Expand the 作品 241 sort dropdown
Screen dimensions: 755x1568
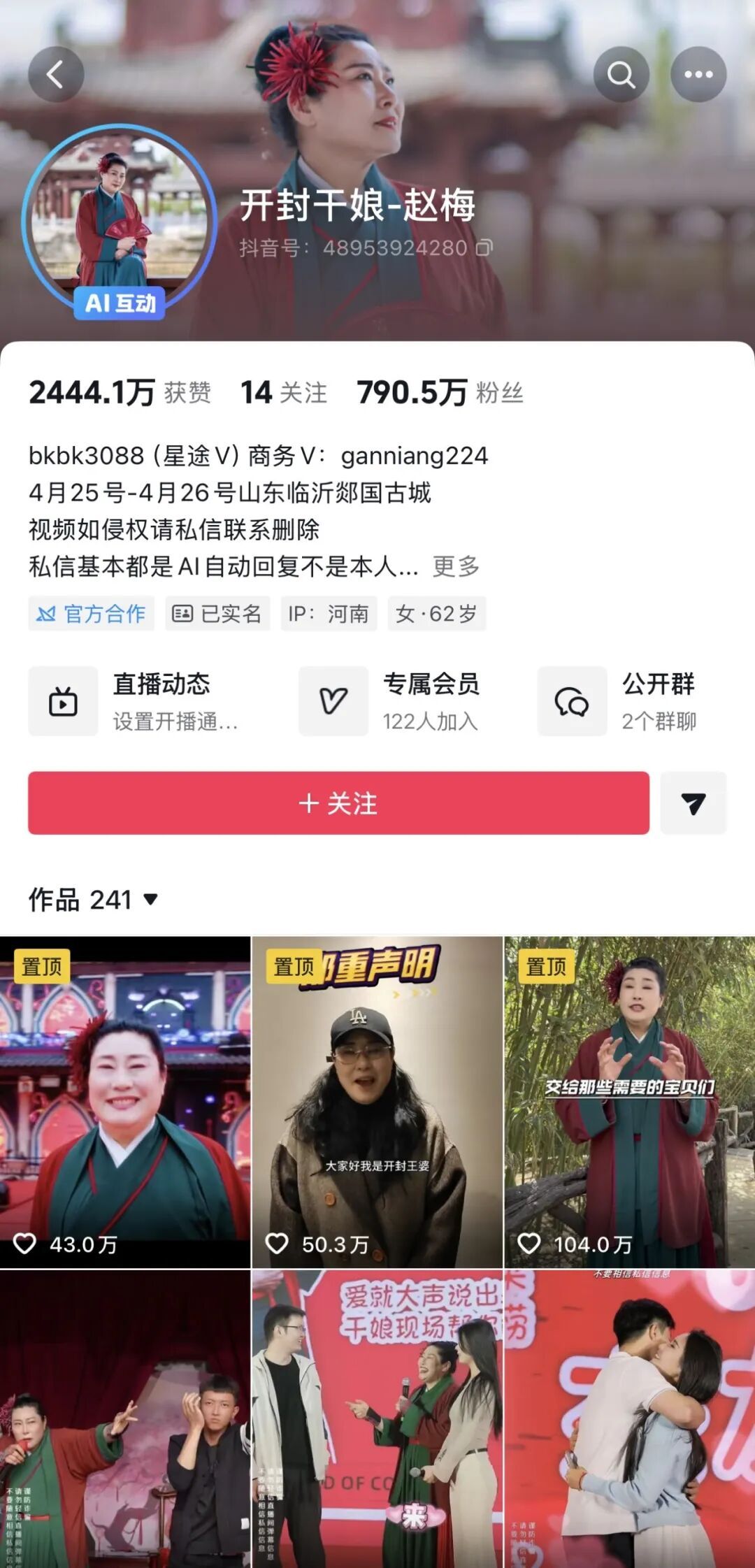point(150,900)
